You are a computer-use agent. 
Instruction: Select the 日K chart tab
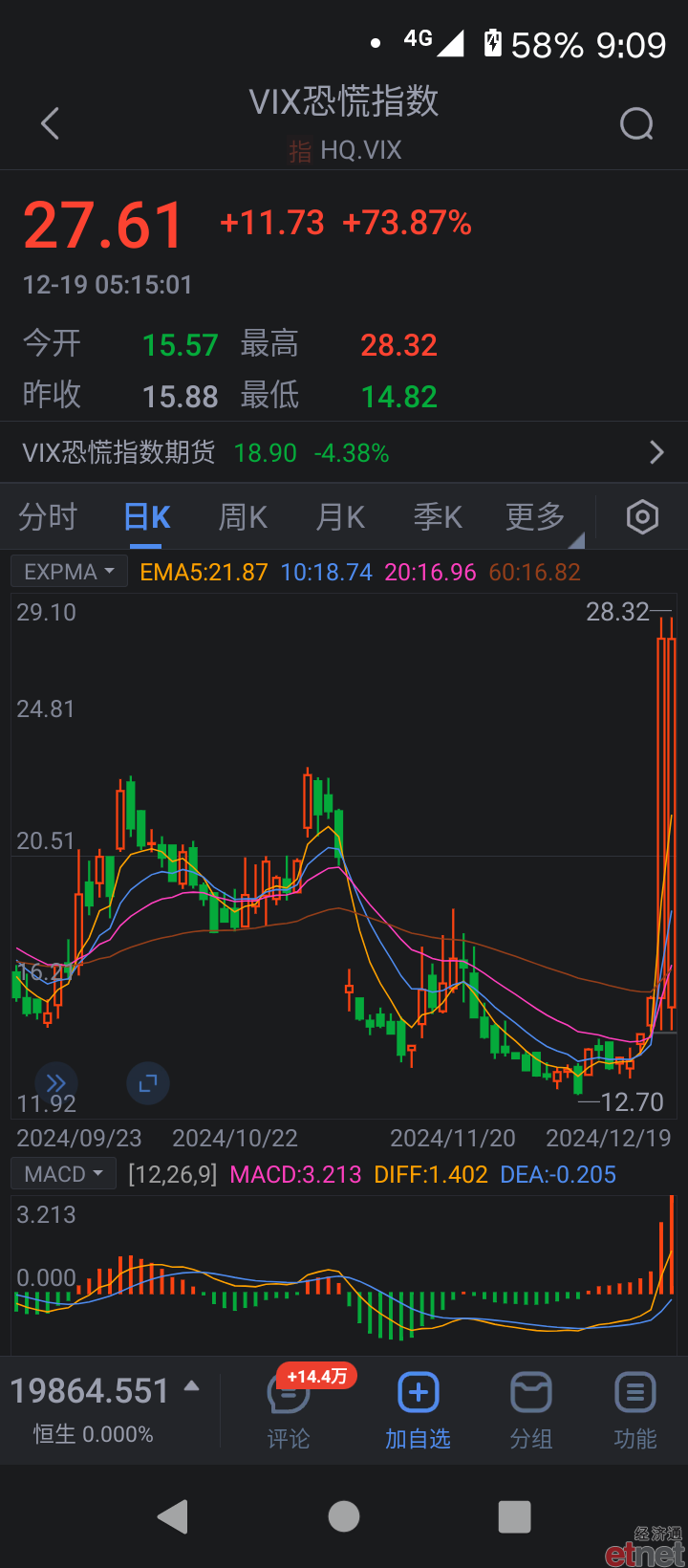pos(146,517)
